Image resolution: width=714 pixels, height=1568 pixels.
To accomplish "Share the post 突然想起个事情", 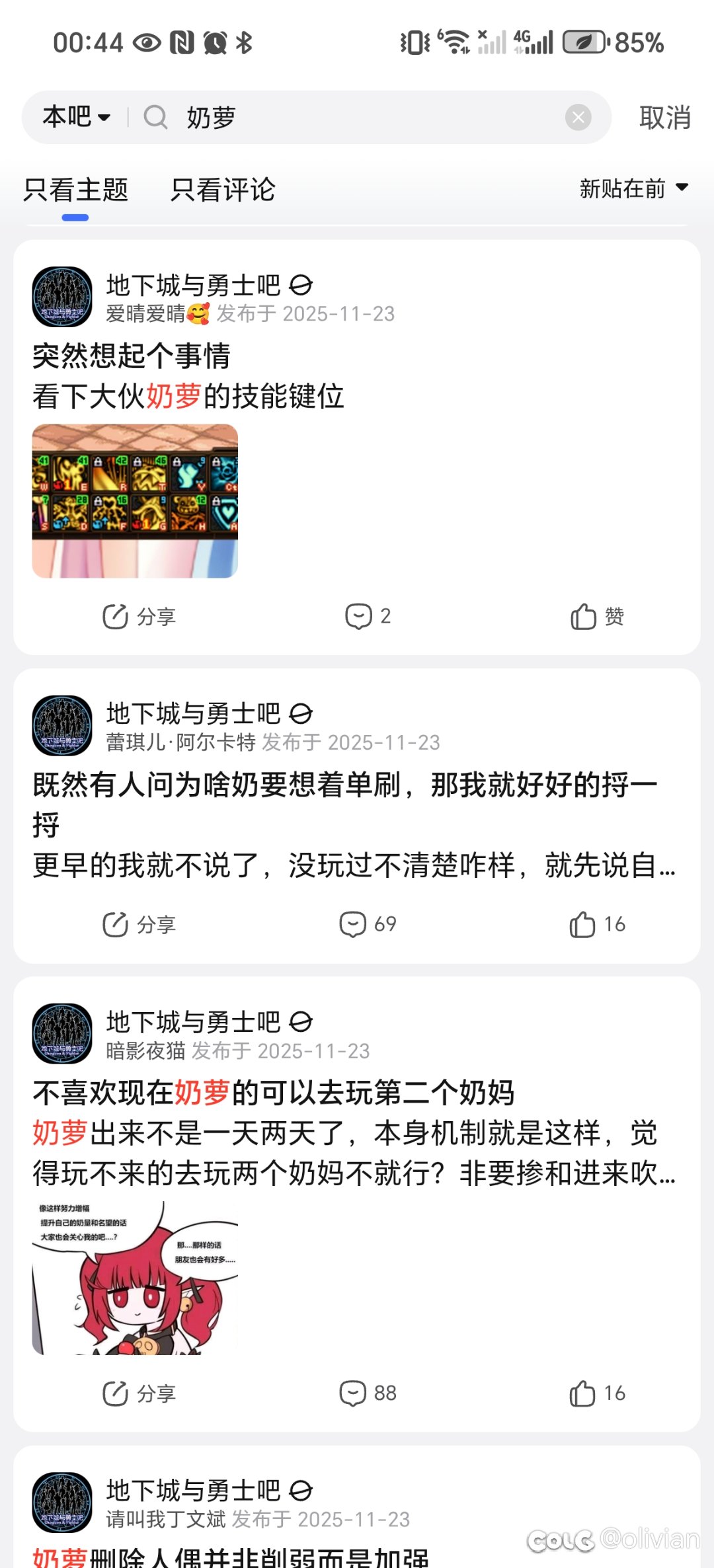I will (139, 617).
